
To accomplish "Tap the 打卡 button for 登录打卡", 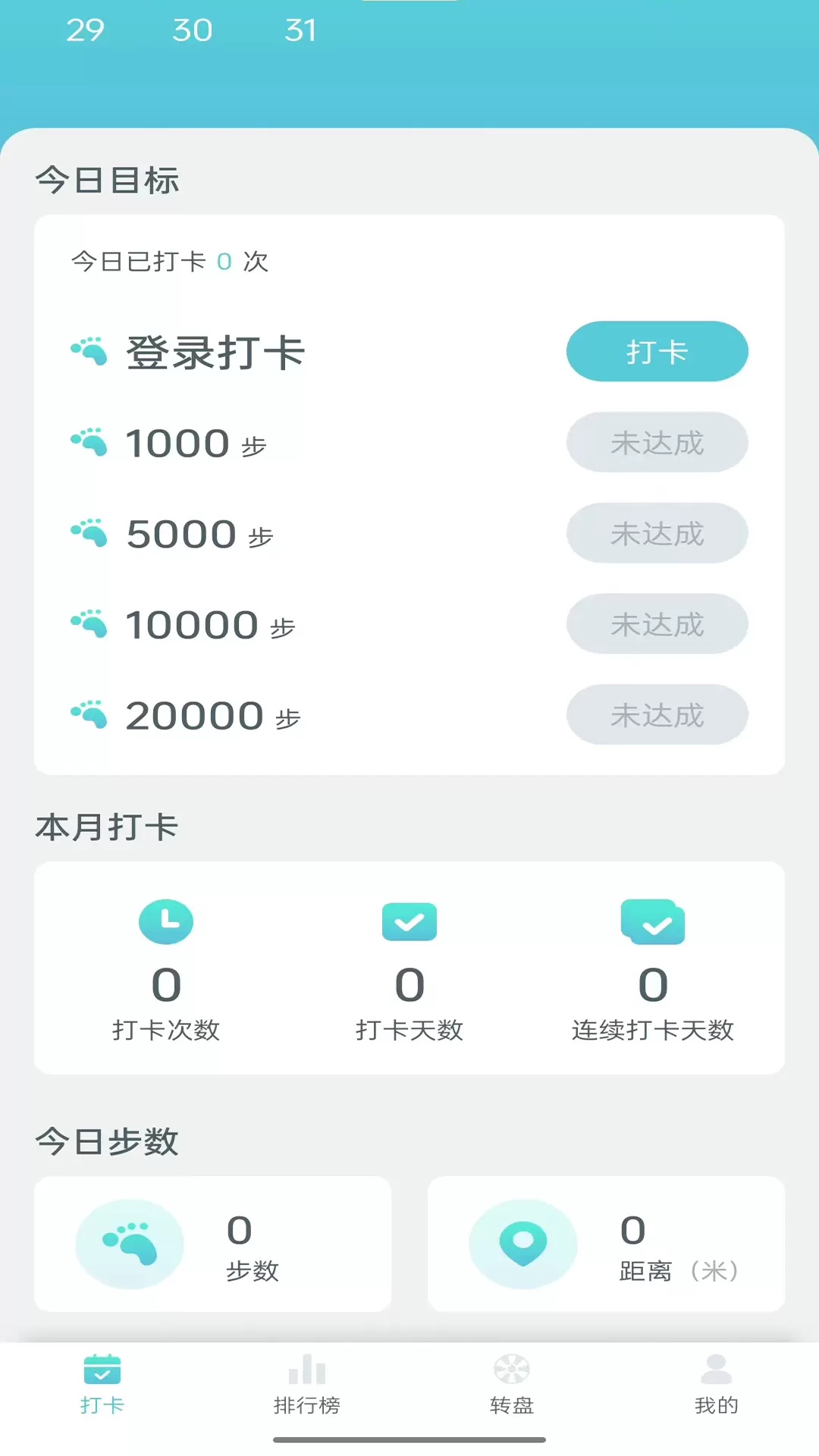I will (657, 351).
